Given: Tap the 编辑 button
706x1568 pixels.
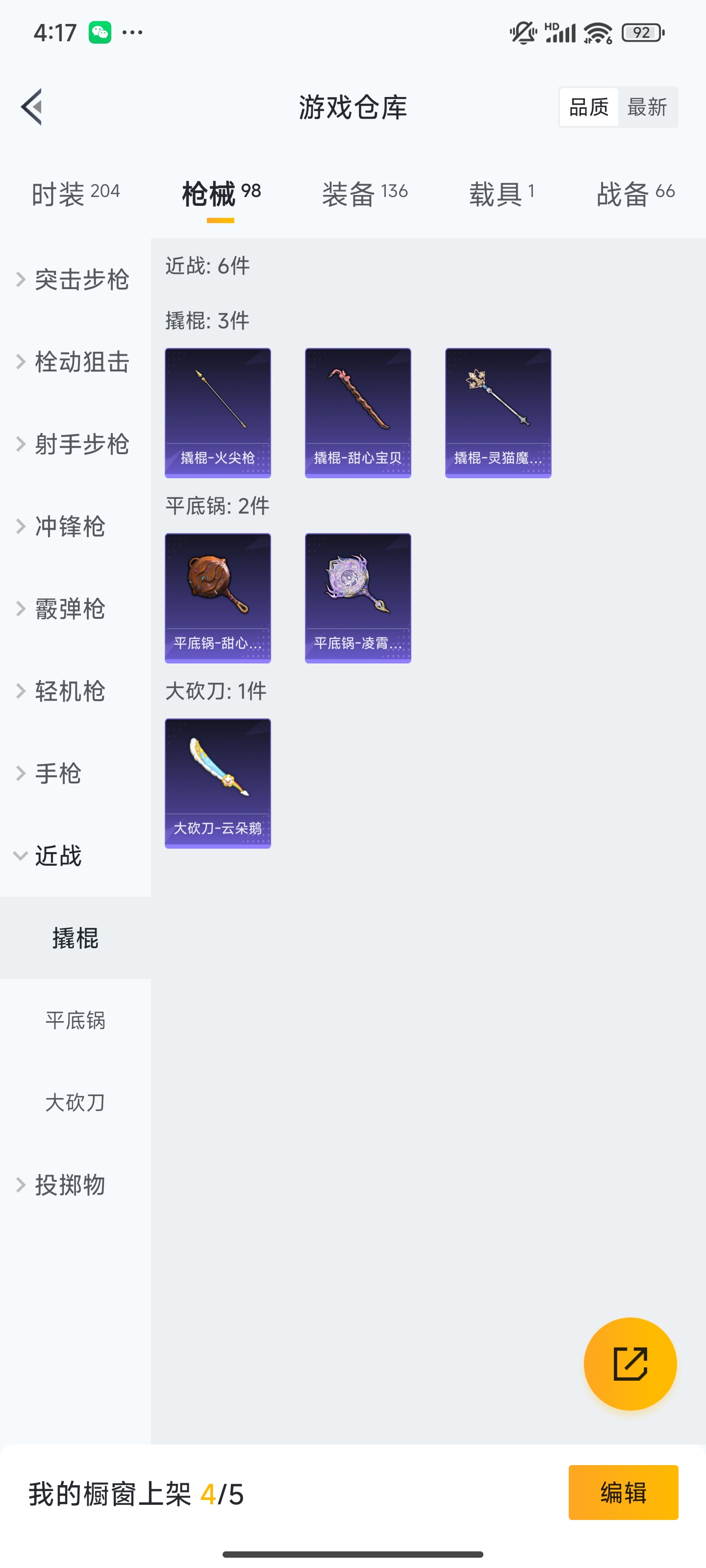Looking at the screenshot, I should pyautogui.click(x=623, y=1493).
